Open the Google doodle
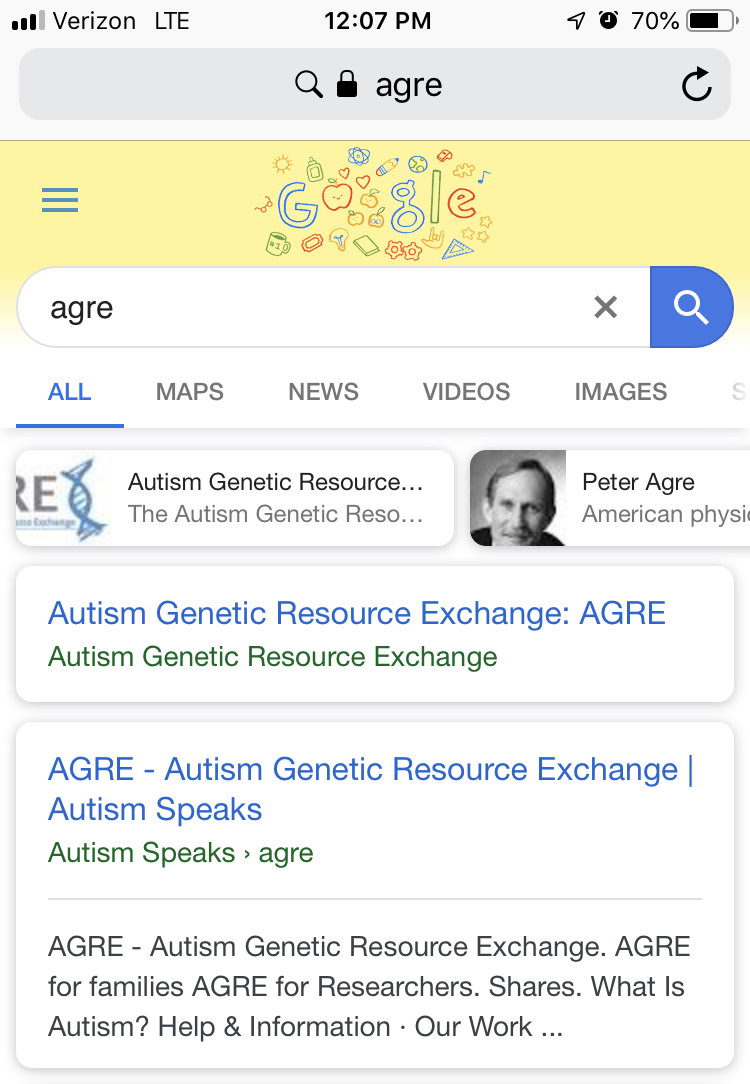750x1084 pixels. [x=373, y=205]
